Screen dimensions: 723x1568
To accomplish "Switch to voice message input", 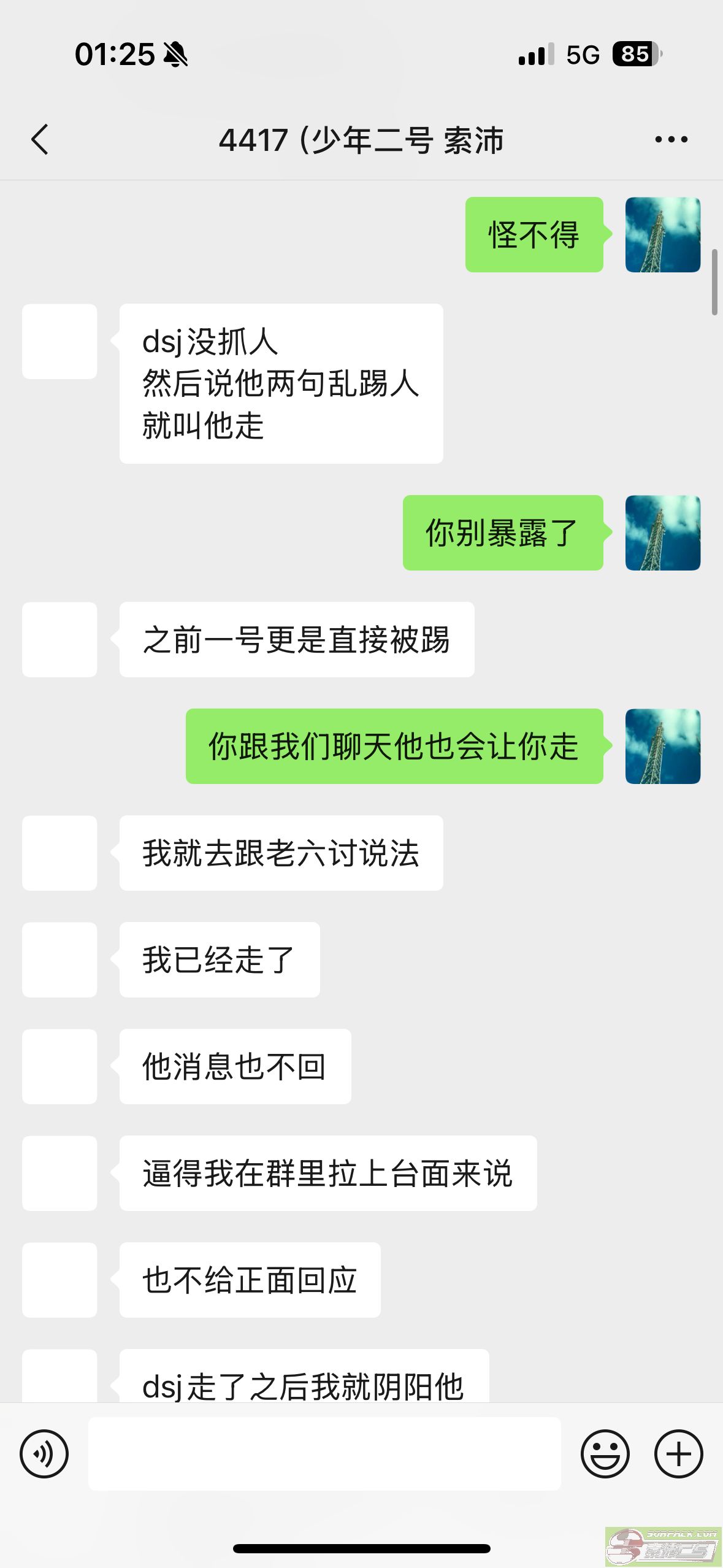I will pyautogui.click(x=44, y=1453).
